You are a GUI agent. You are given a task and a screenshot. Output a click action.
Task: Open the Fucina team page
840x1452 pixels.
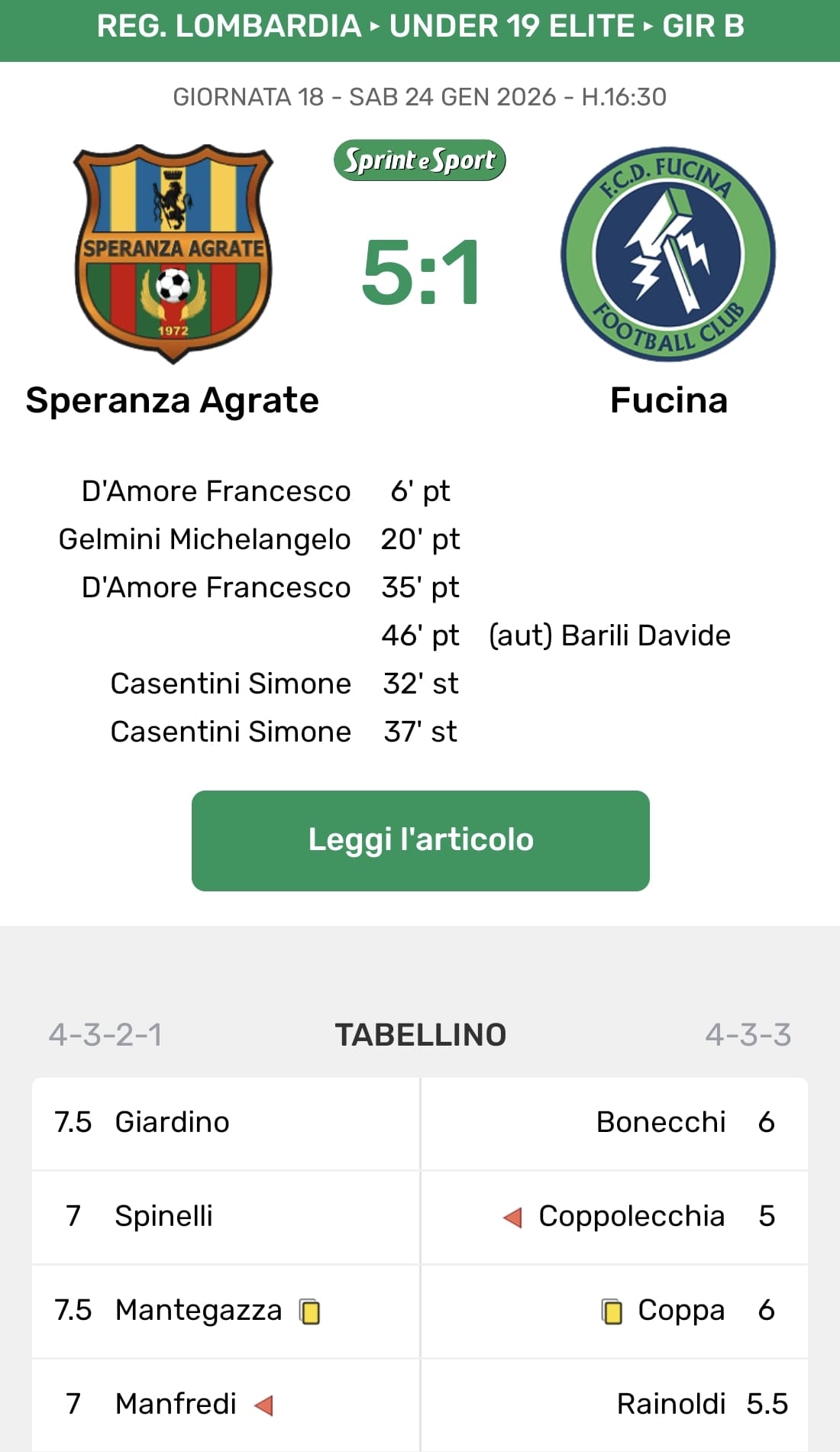(668, 399)
